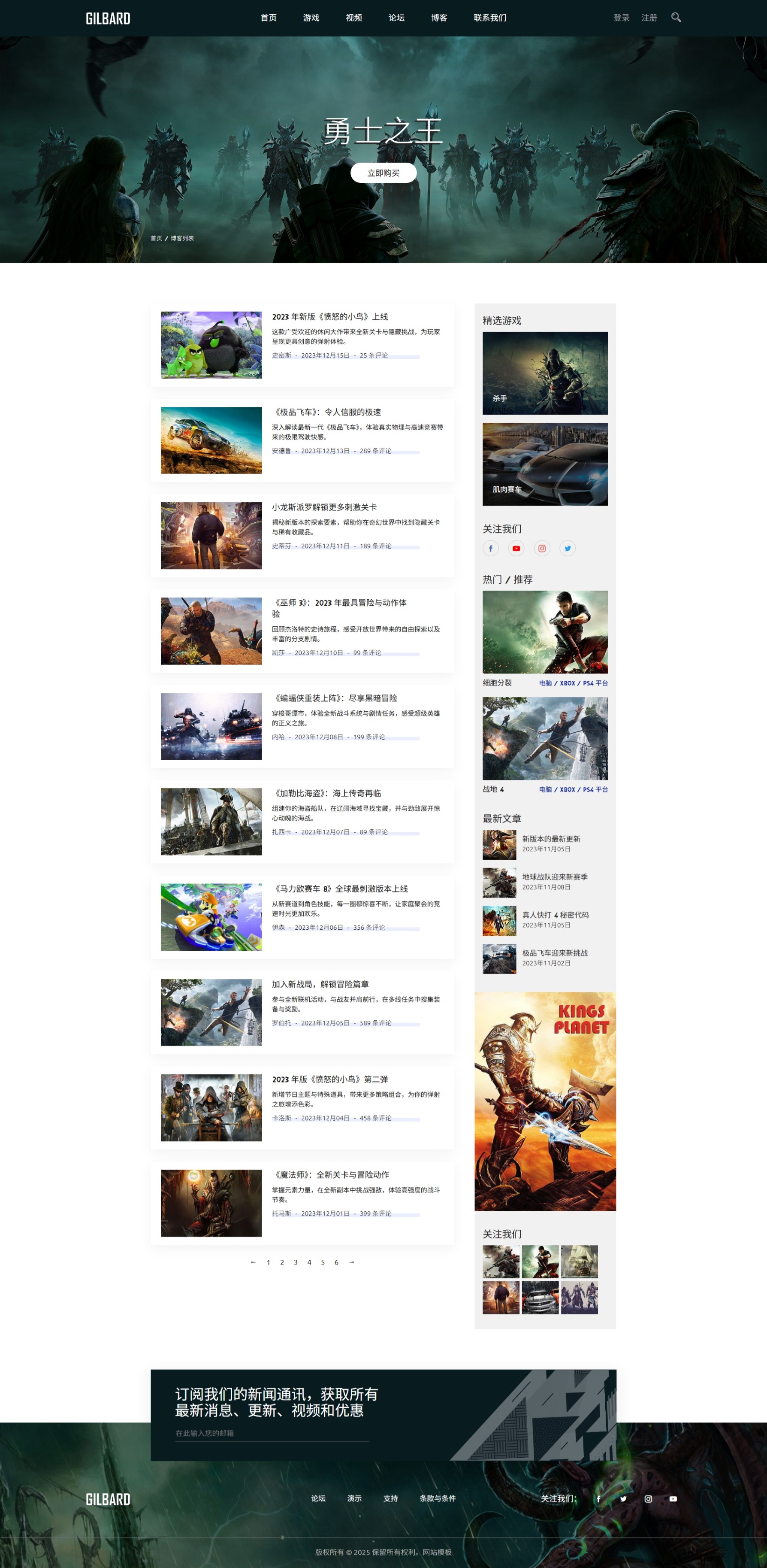The image size is (767, 1568).
Task: Open the featured game 肌肉赛车
Action: point(545,464)
